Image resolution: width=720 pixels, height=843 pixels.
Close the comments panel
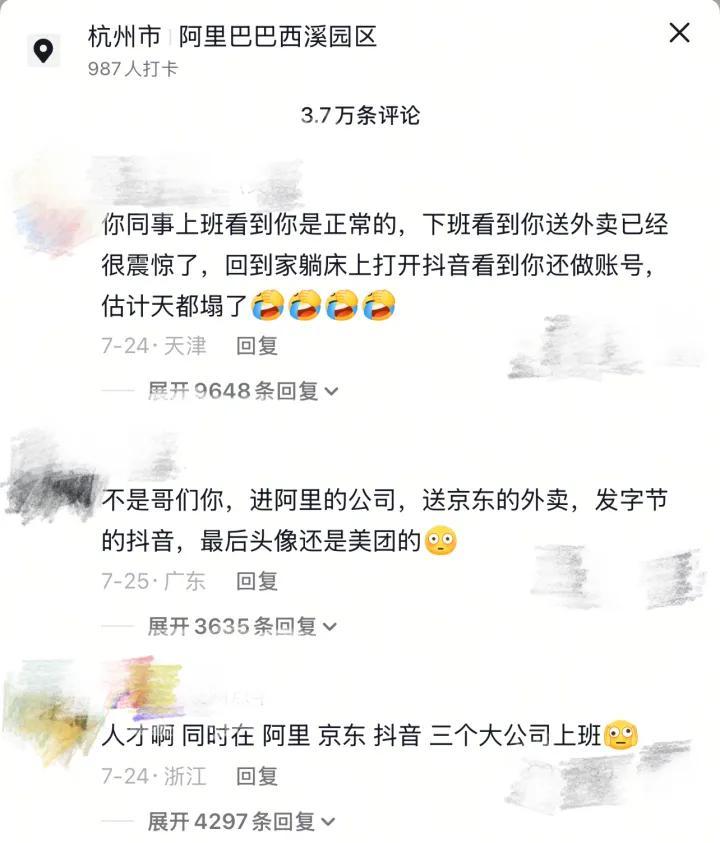(679, 33)
